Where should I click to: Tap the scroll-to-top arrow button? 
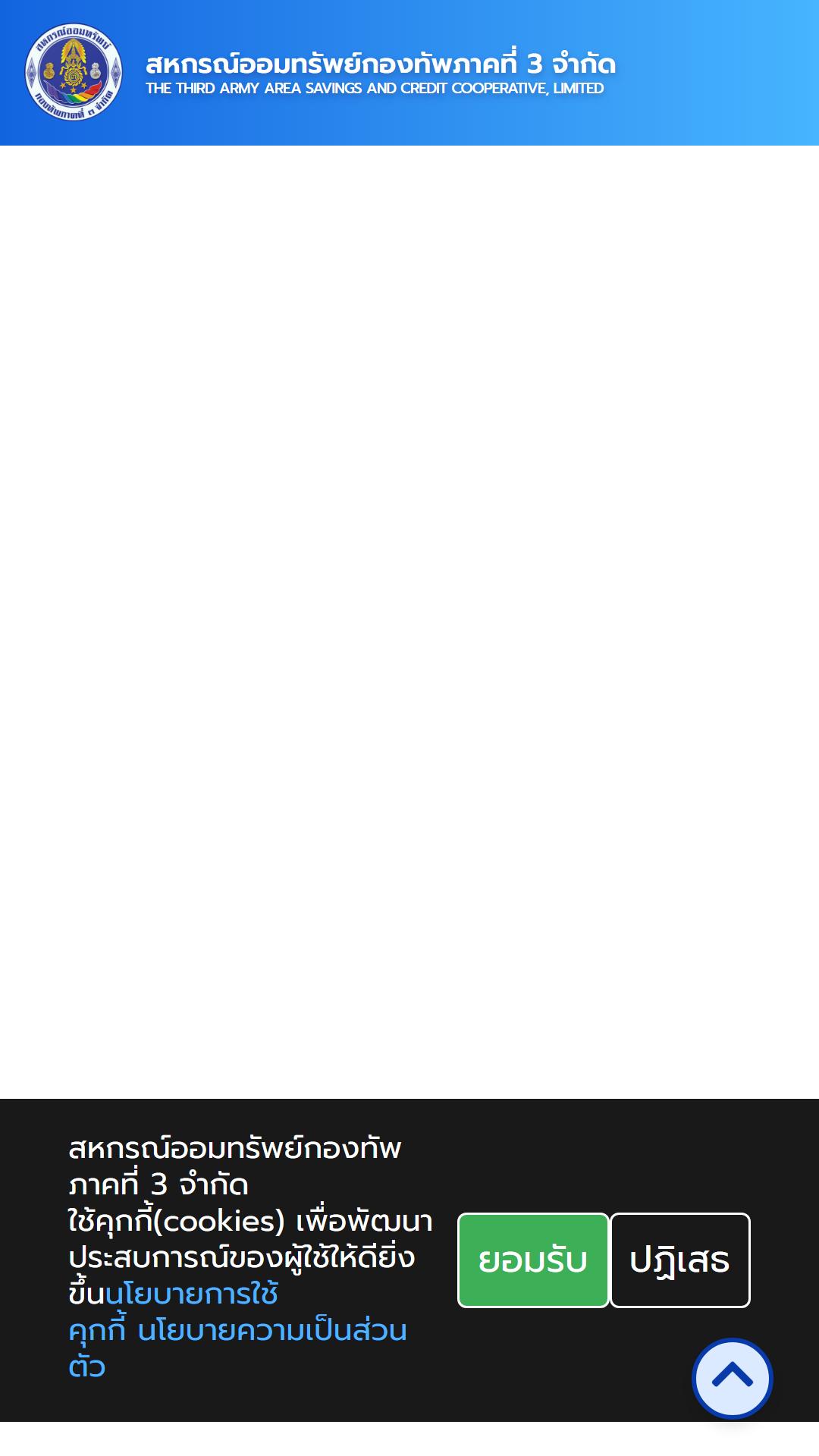(x=732, y=1378)
